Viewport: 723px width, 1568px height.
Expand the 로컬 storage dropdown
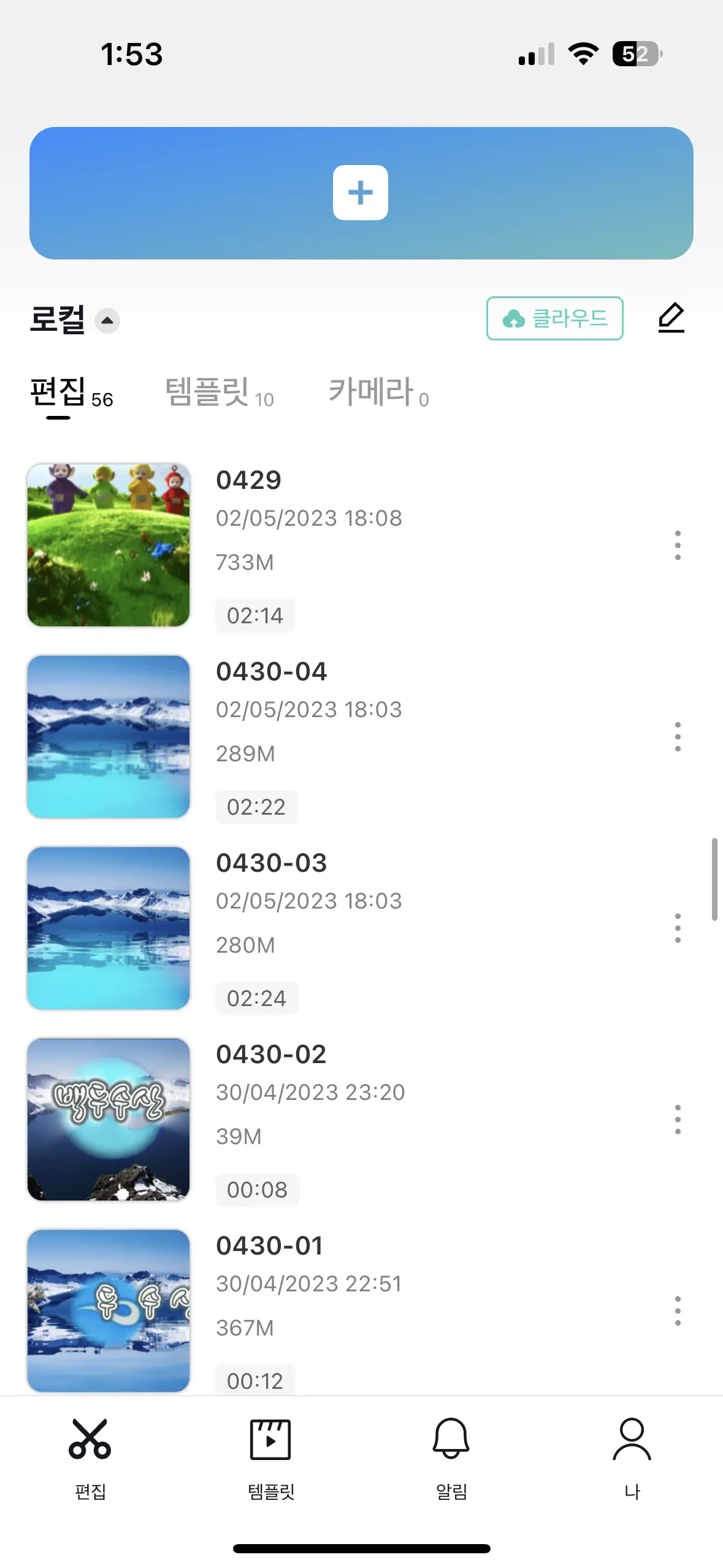(107, 320)
